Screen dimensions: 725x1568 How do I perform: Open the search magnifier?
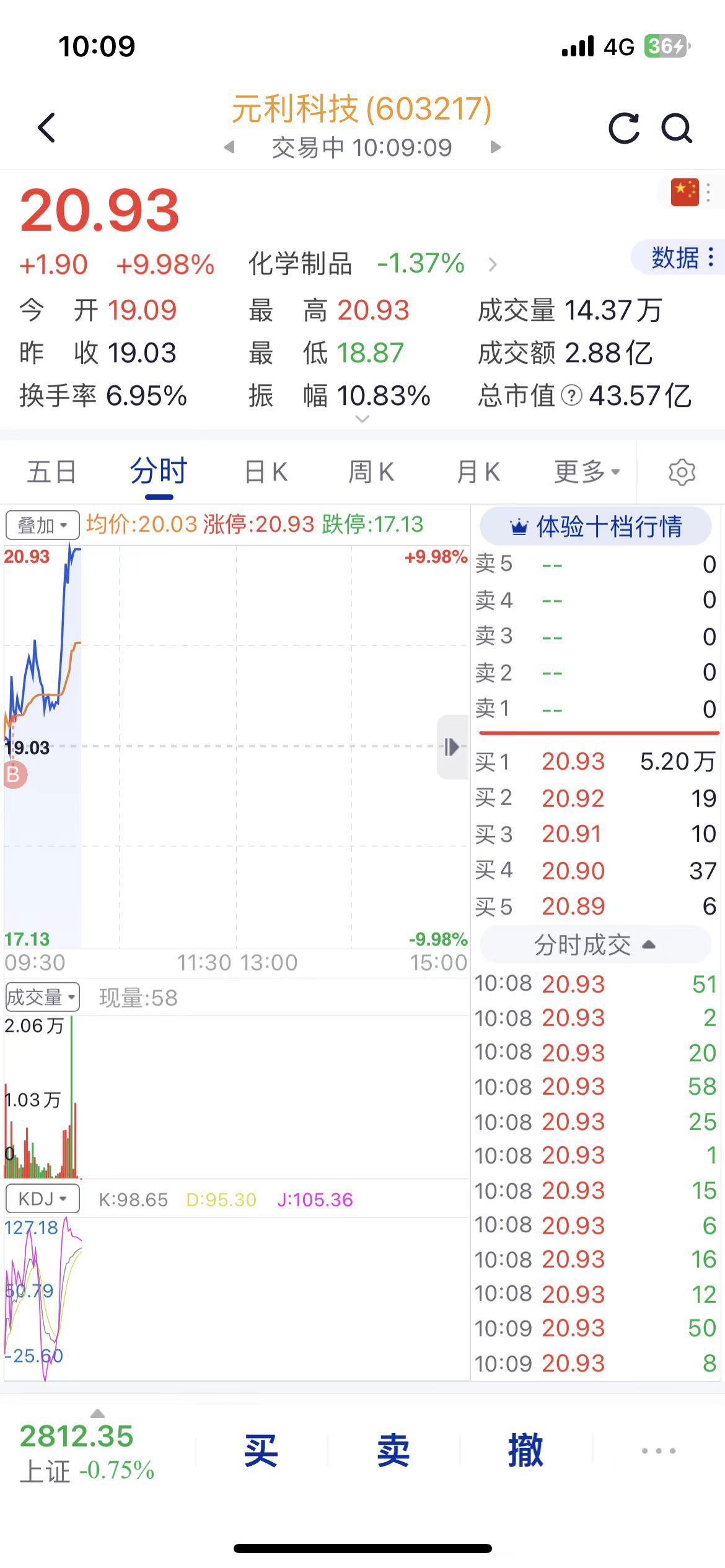click(676, 128)
